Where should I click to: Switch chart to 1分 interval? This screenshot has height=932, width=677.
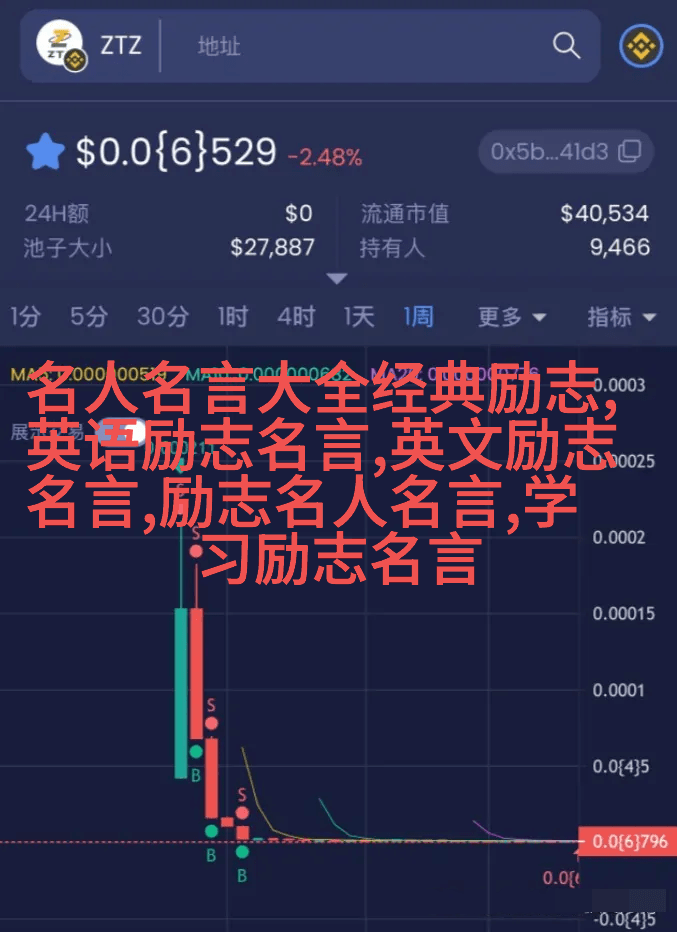[25, 317]
